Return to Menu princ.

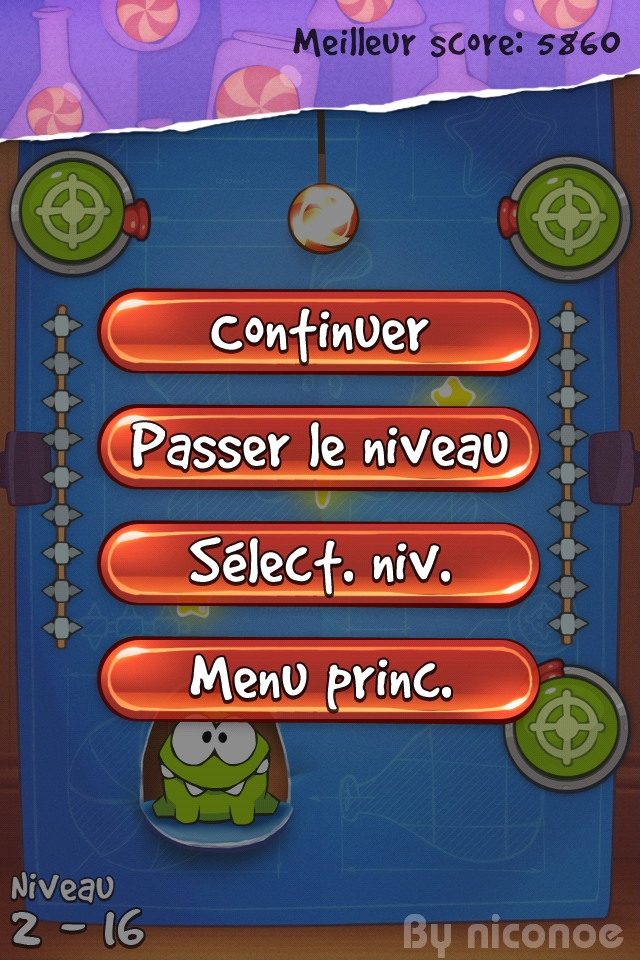319,680
